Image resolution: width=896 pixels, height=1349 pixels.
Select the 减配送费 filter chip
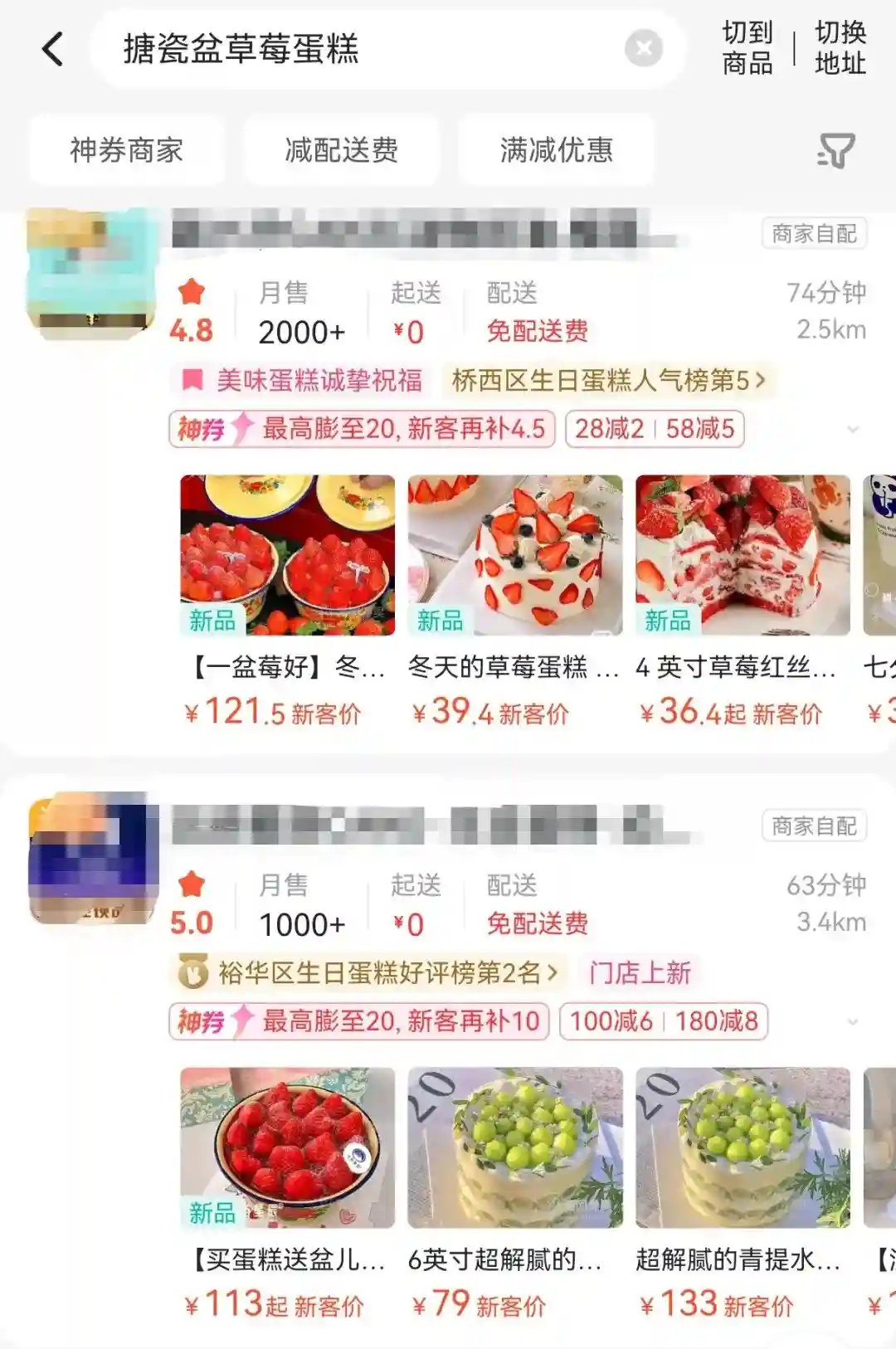point(341,150)
